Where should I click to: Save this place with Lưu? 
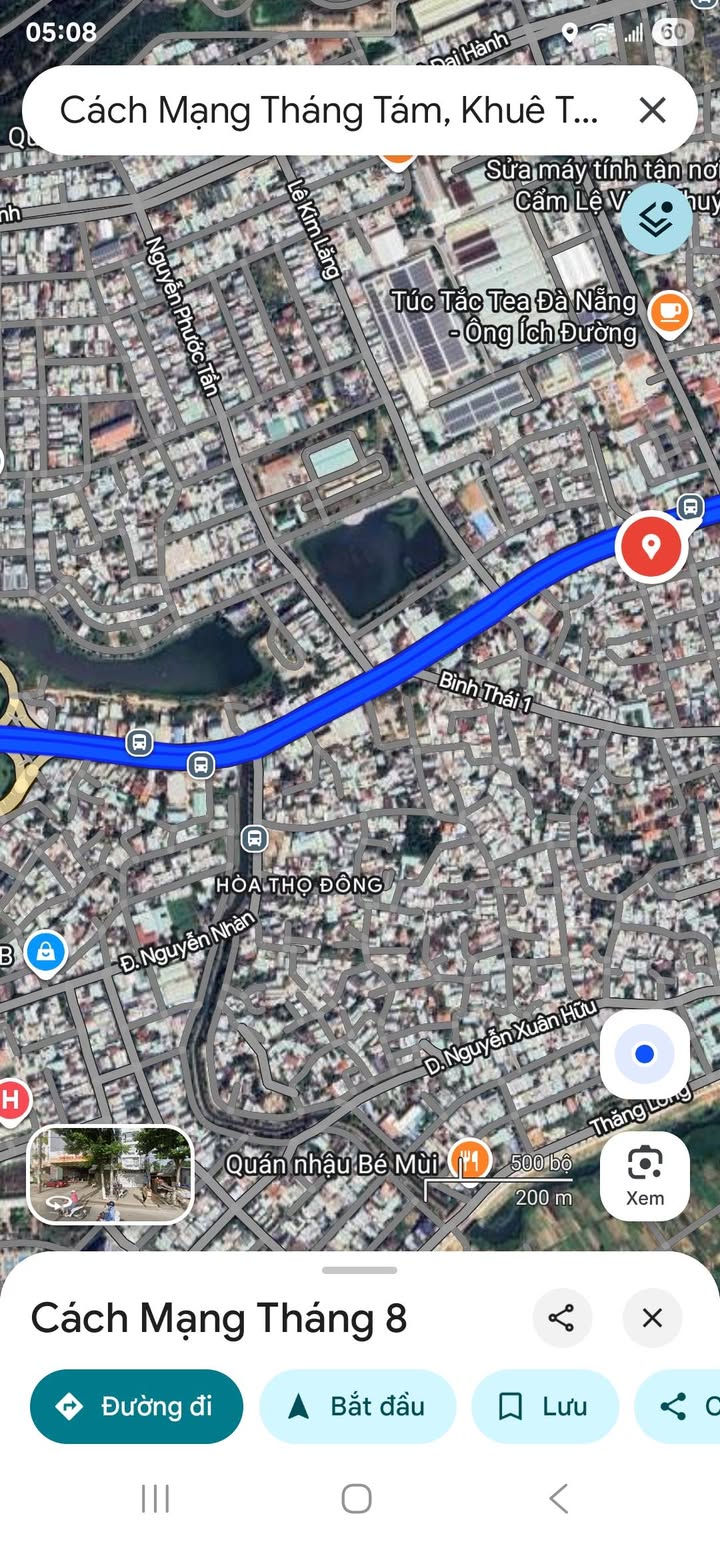[544, 1406]
